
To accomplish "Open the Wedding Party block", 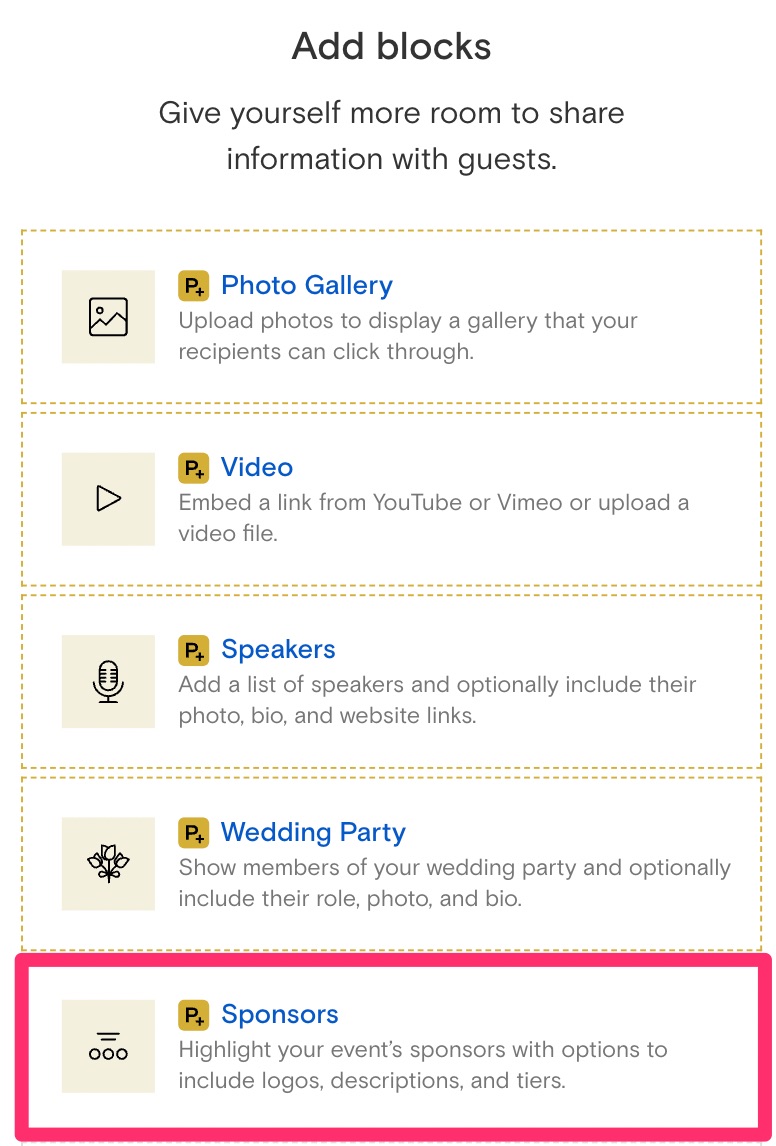I will (x=313, y=832).
